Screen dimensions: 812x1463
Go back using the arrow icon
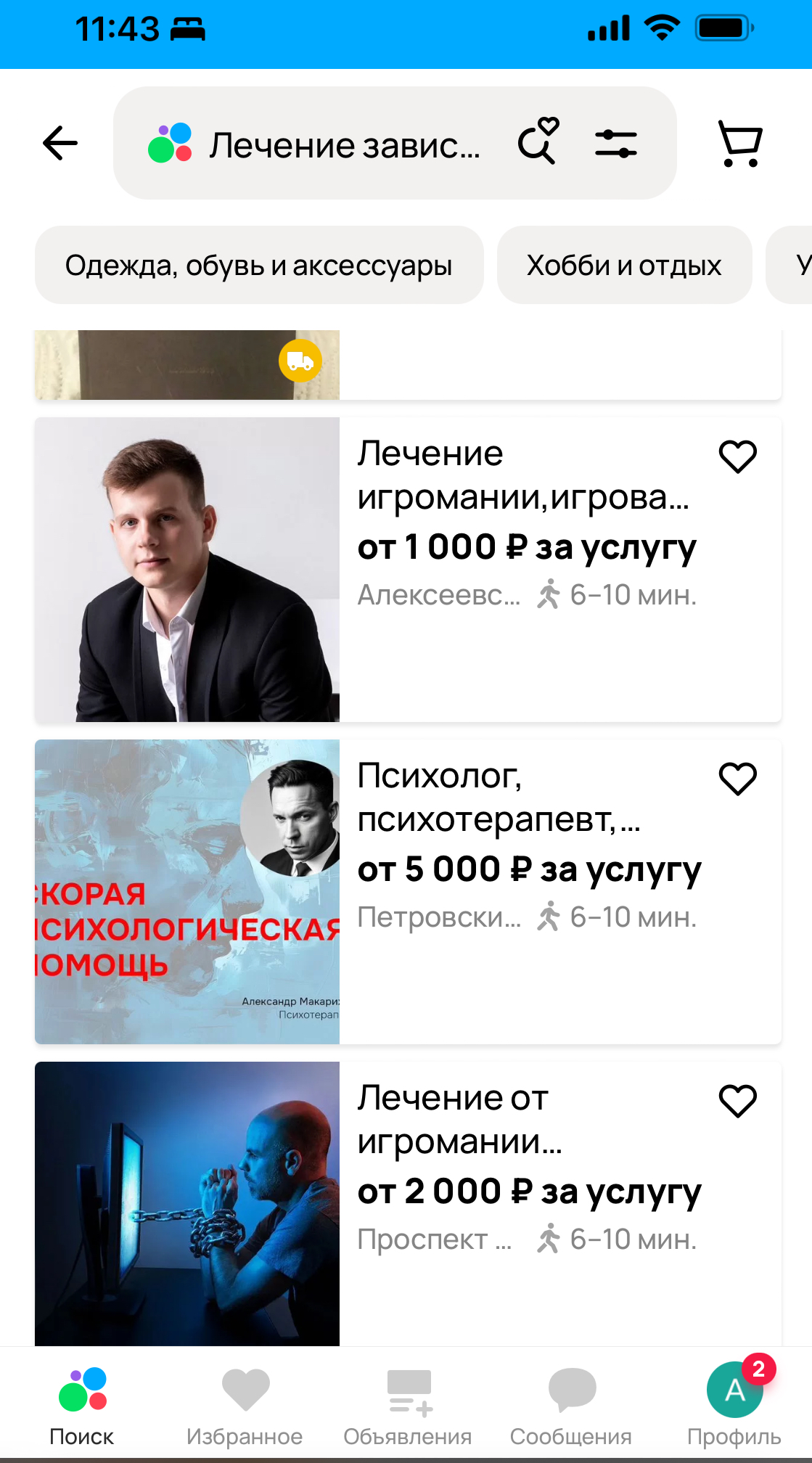click(x=60, y=143)
